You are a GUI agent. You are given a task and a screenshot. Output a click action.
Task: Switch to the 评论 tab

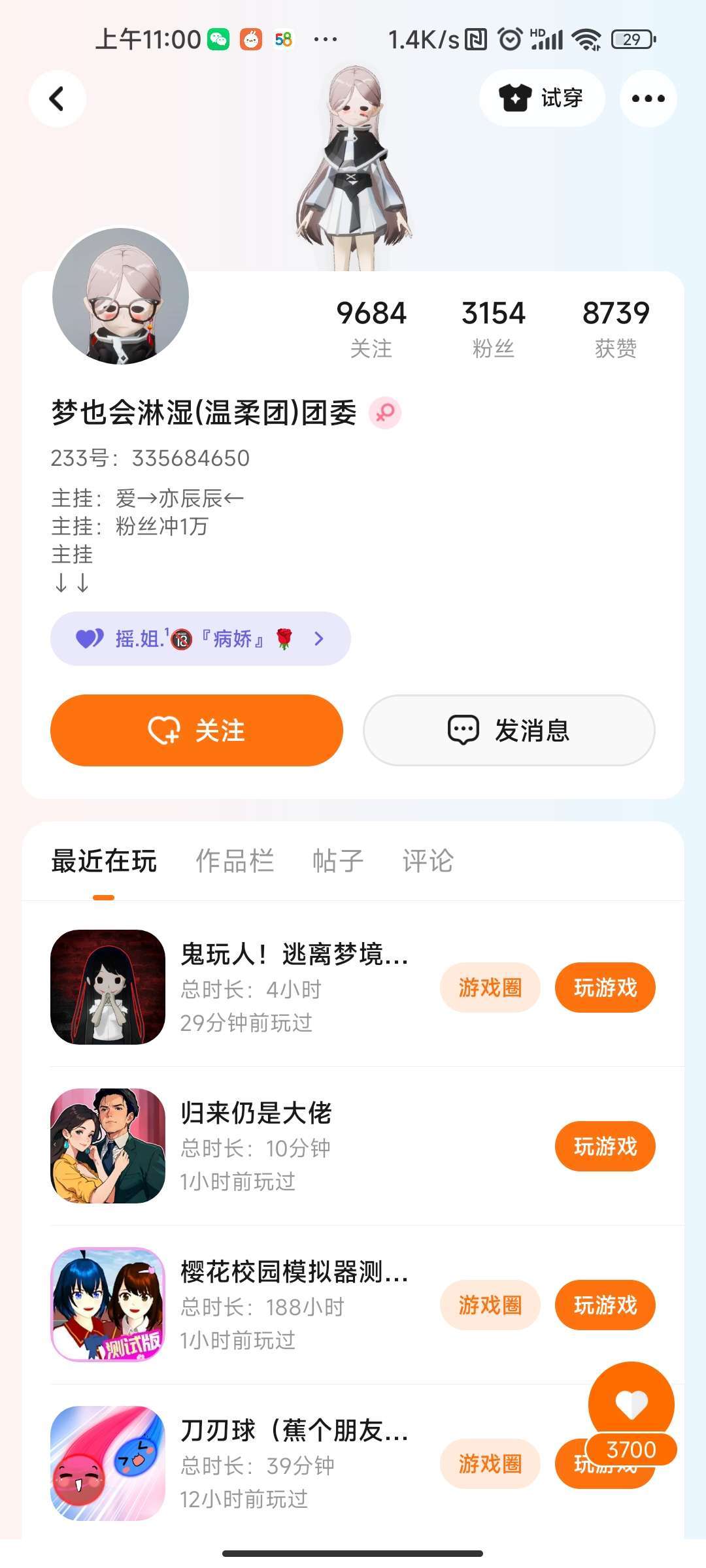[x=428, y=860]
